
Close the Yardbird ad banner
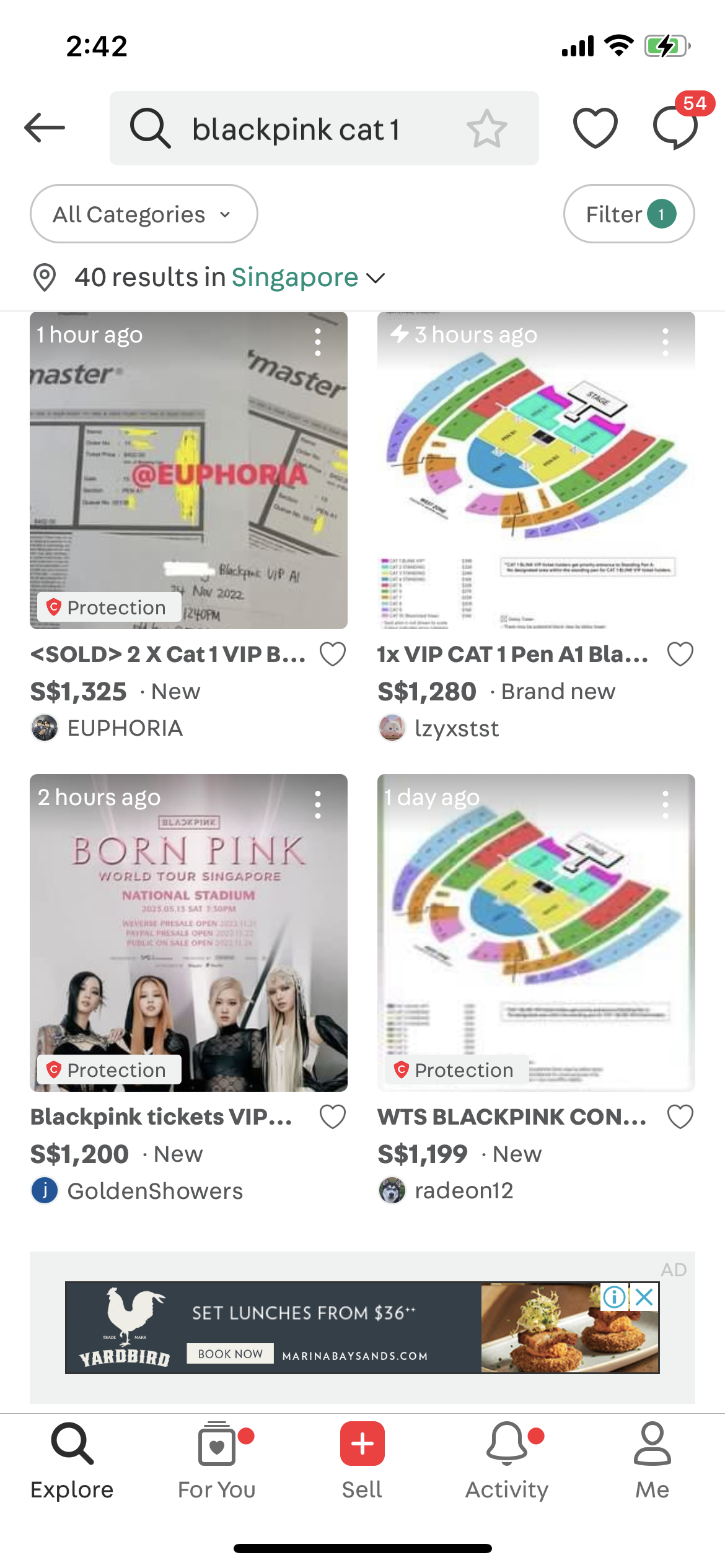[x=644, y=1297]
